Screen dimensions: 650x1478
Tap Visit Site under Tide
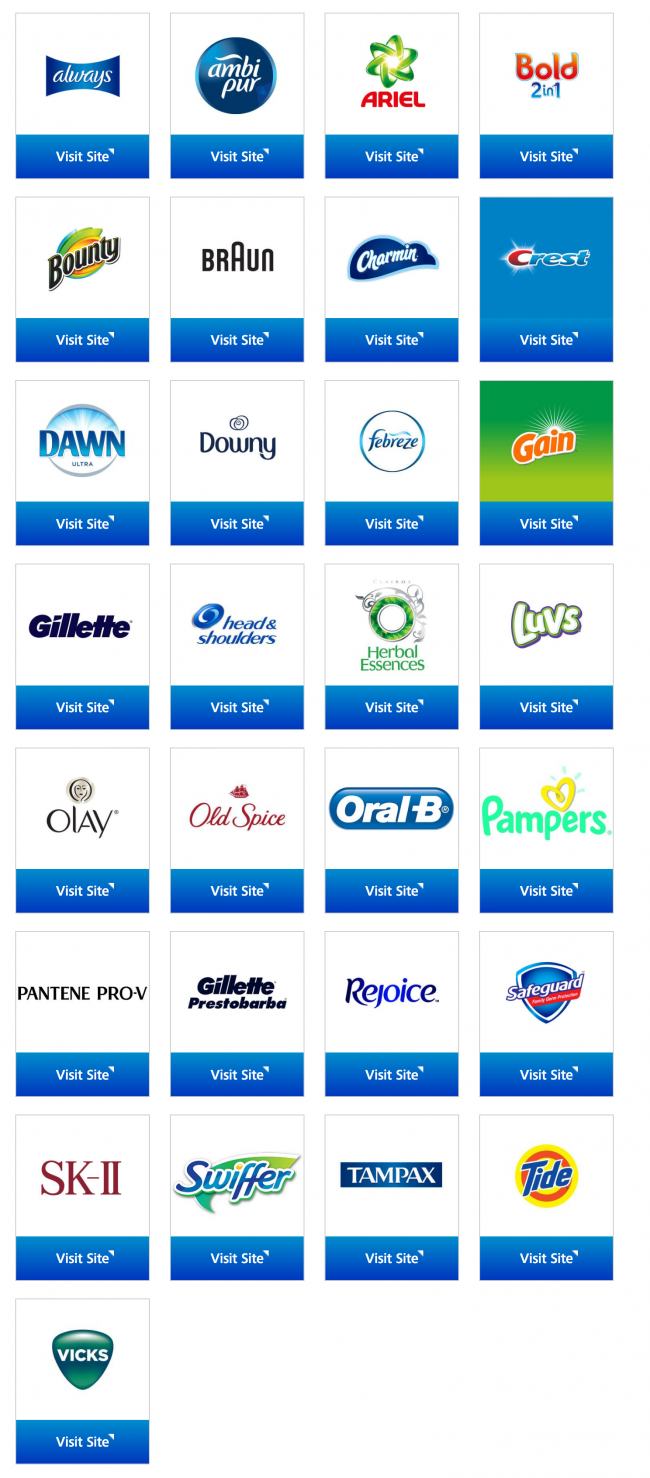tap(546, 1258)
